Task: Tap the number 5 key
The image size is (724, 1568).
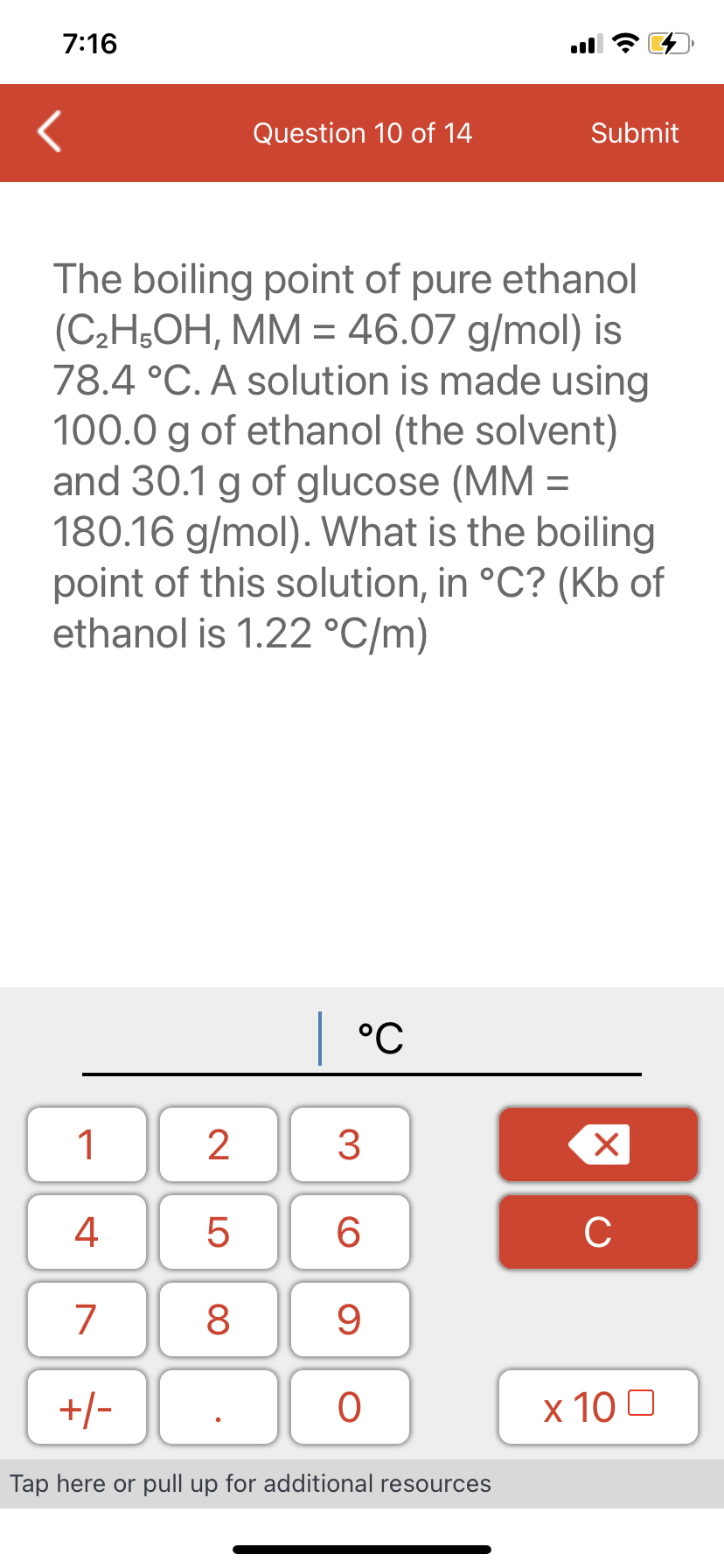Action: [x=218, y=1232]
